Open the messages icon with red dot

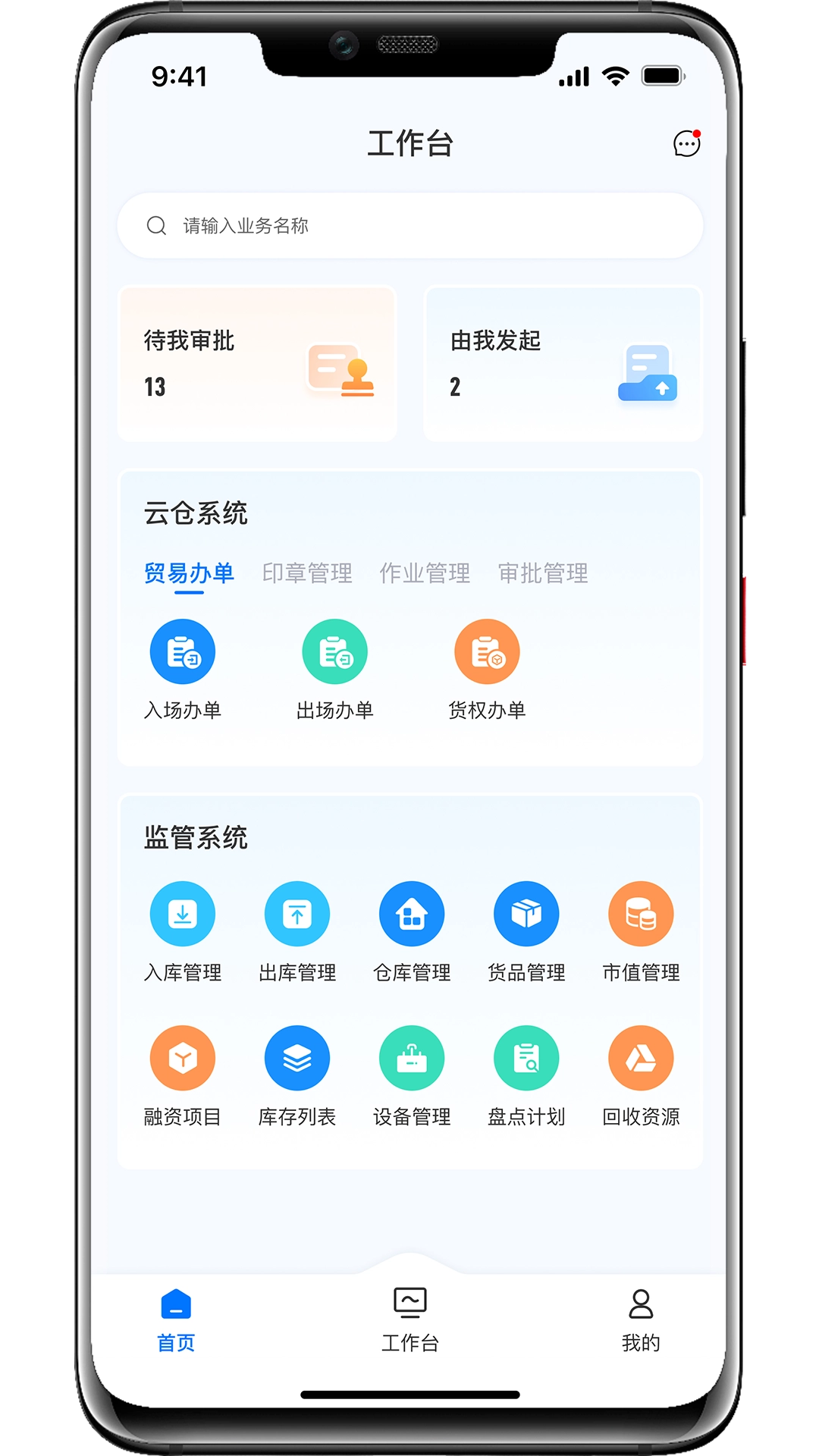(687, 143)
